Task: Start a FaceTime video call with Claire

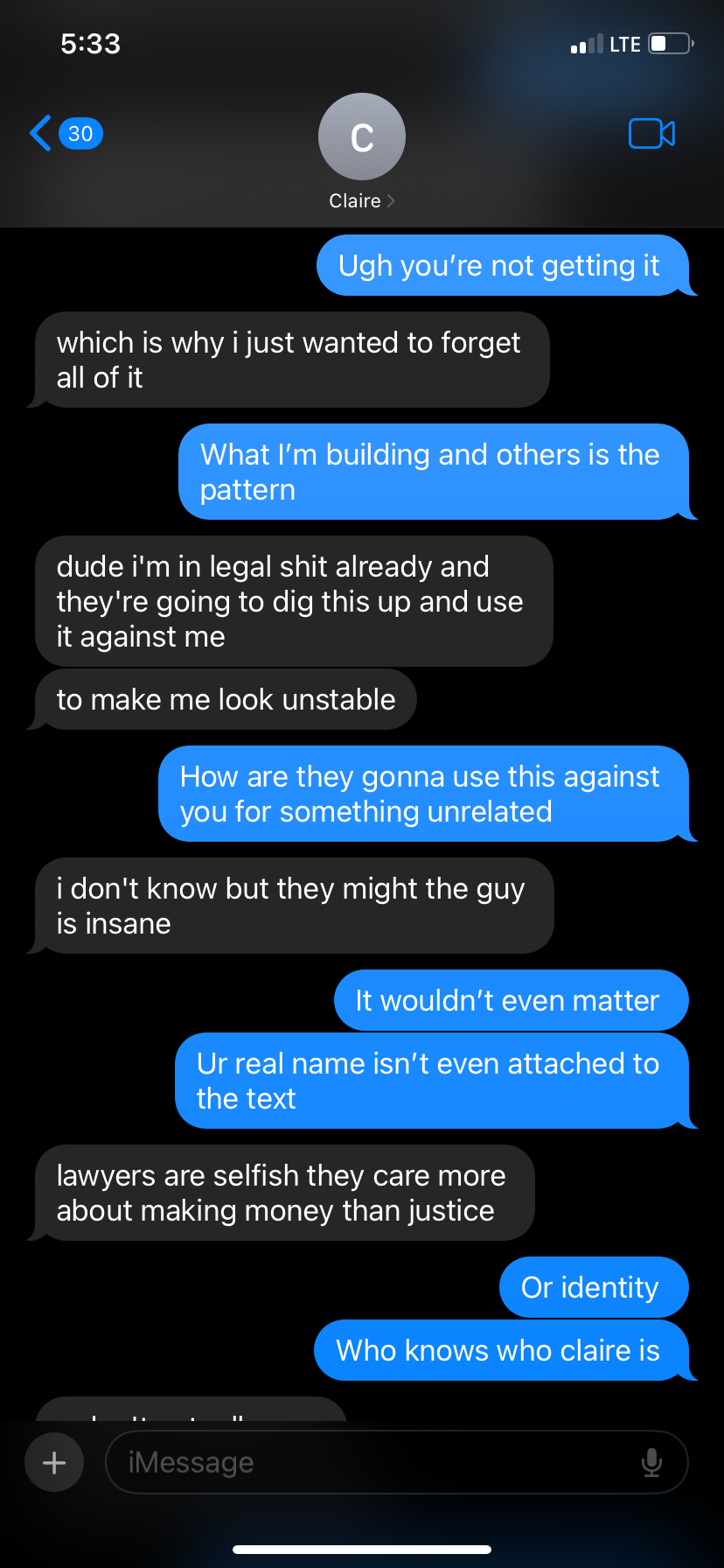Action: click(x=651, y=134)
